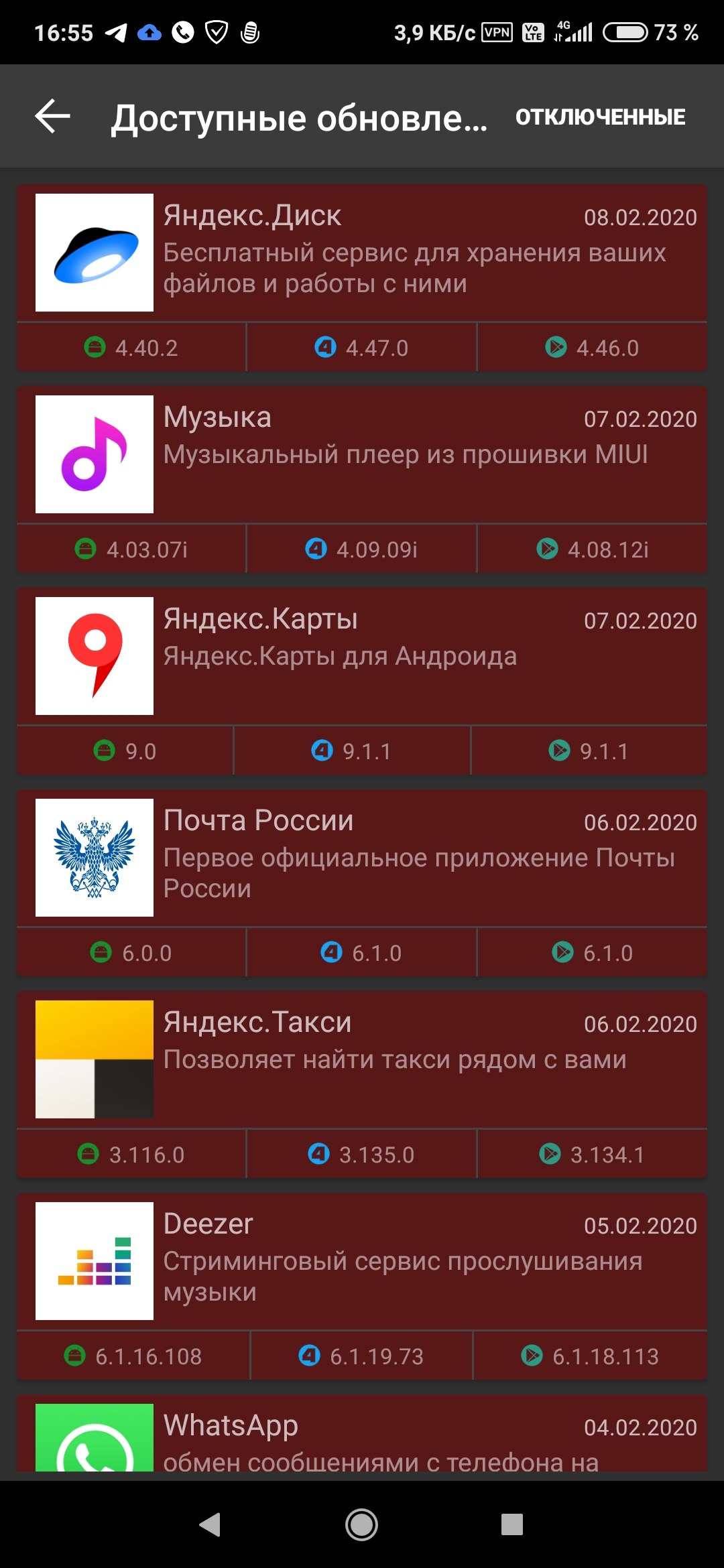This screenshot has height=1568, width=724.
Task: Tap the system home button
Action: click(361, 1524)
